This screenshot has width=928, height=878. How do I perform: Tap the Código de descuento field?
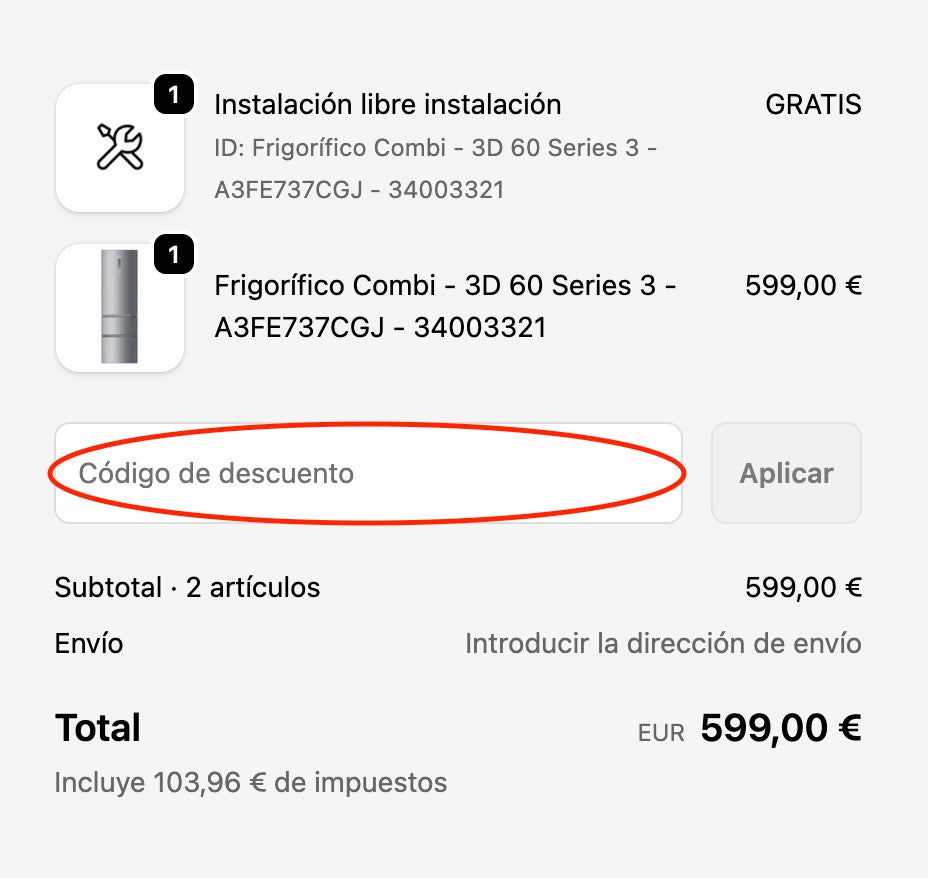click(x=367, y=473)
